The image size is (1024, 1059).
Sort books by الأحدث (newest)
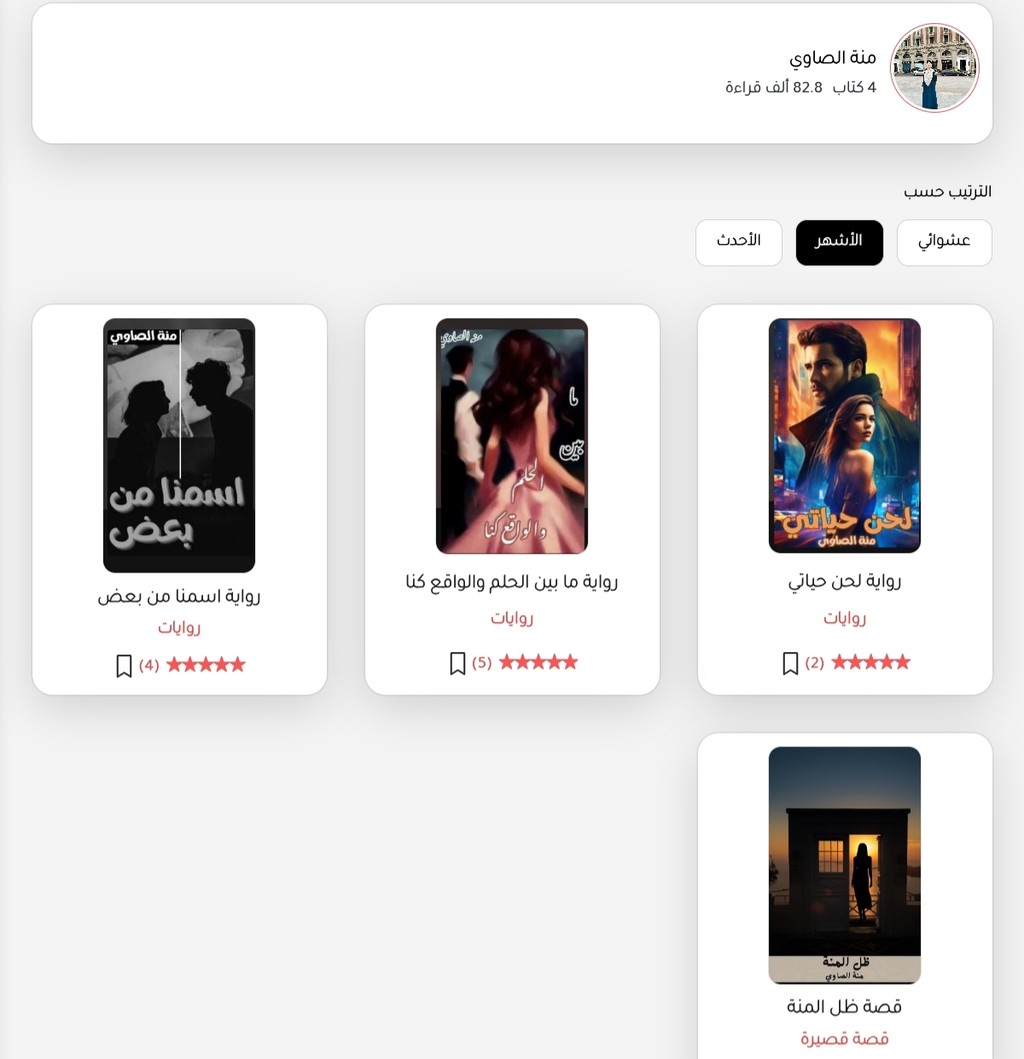pos(738,242)
